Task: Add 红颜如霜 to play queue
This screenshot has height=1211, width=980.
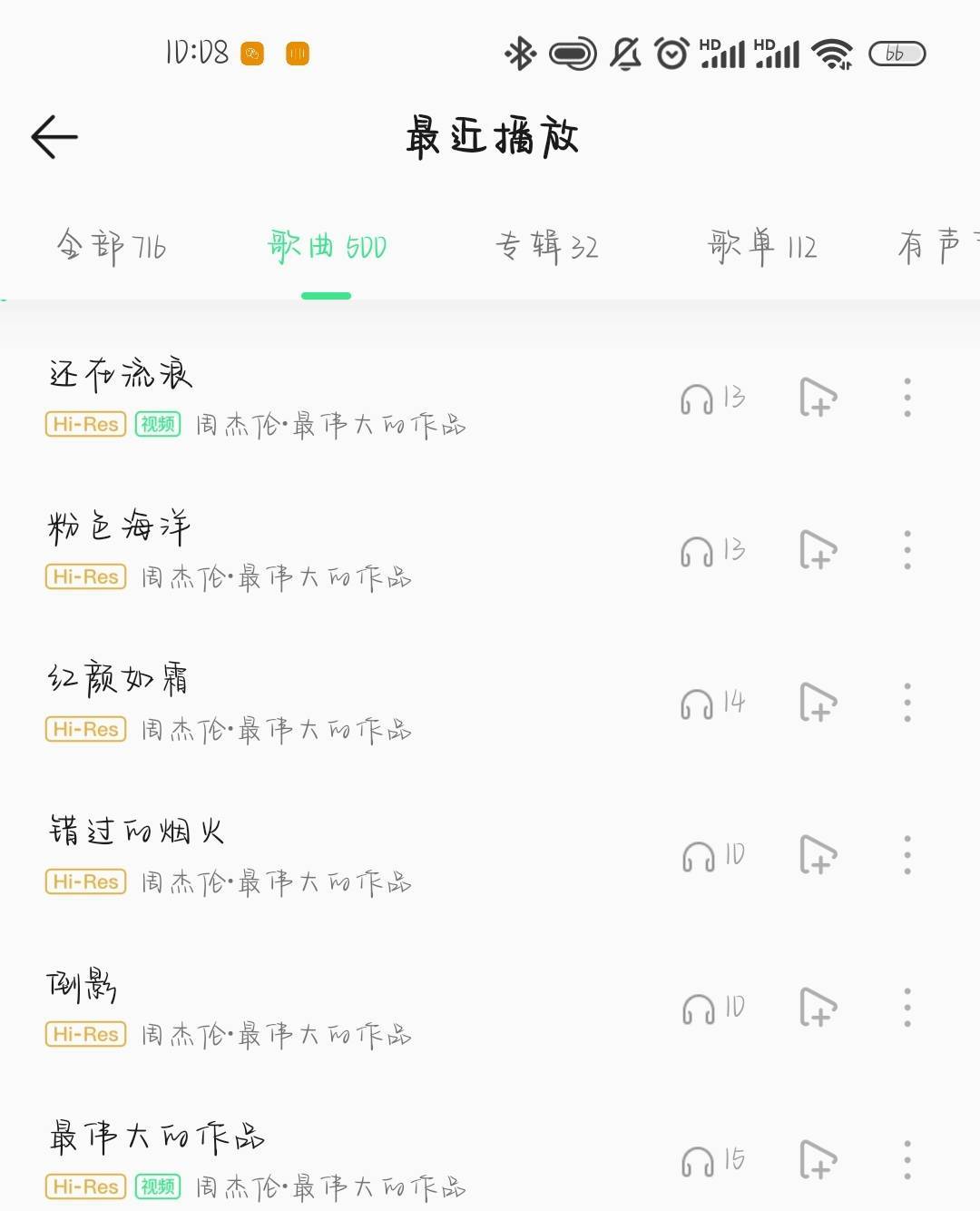Action: pos(818,703)
